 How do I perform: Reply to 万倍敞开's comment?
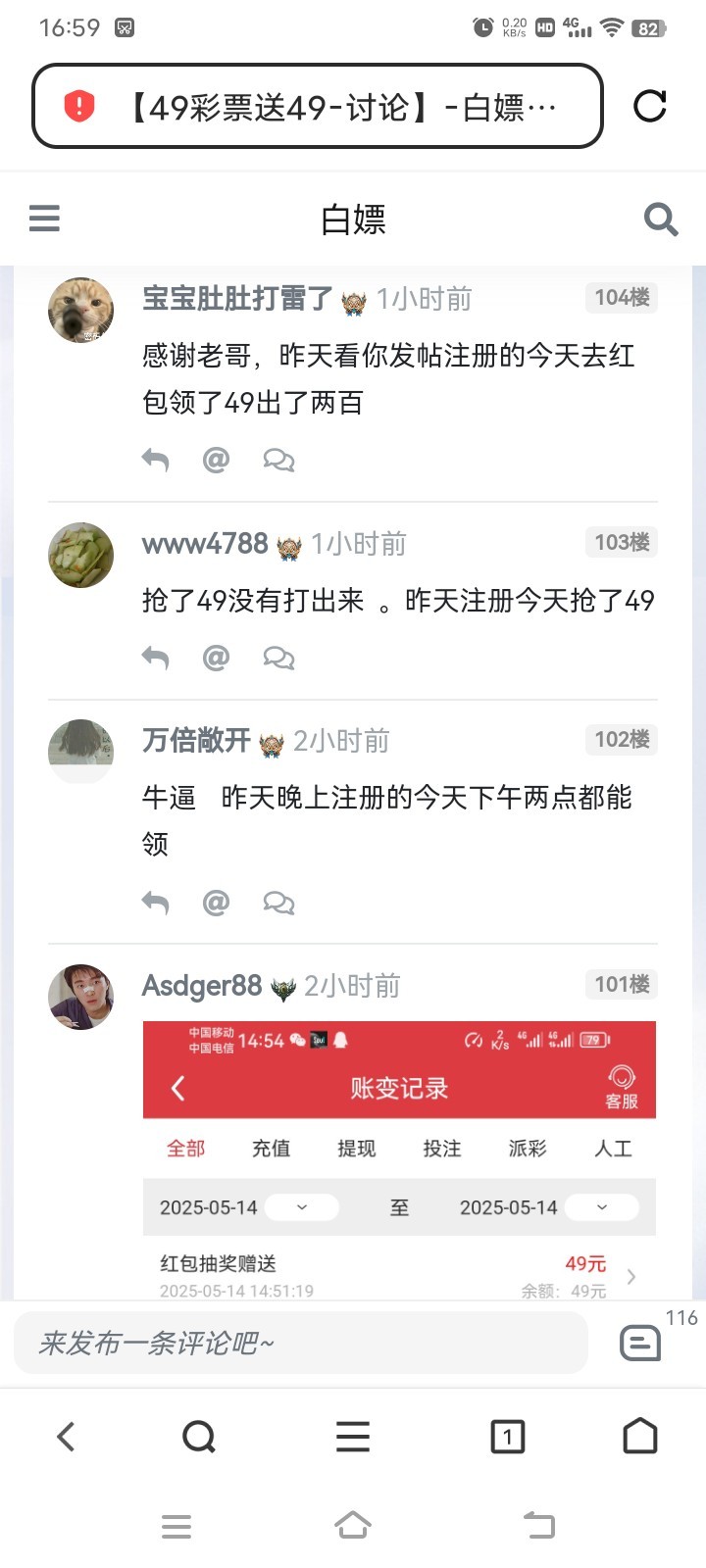point(155,903)
